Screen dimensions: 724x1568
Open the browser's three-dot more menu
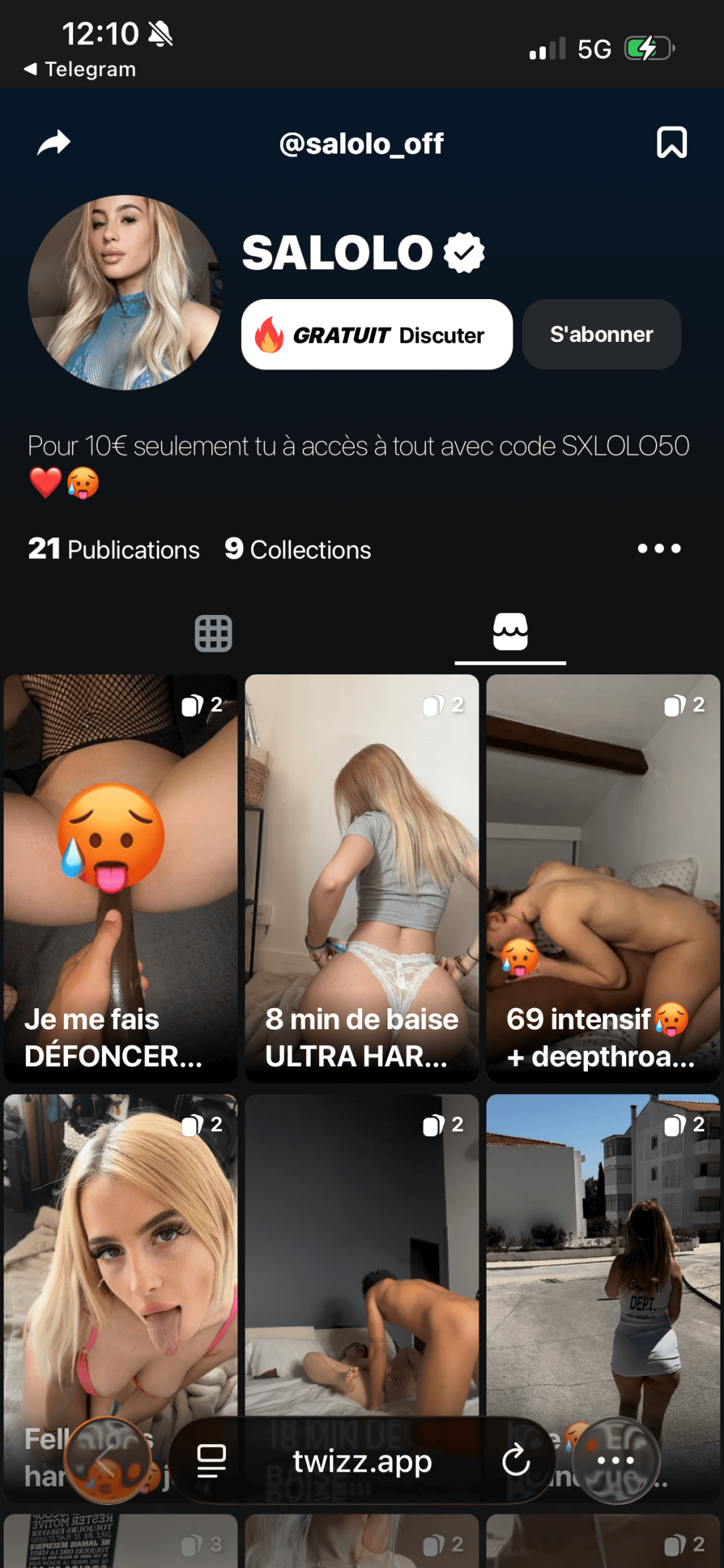coord(615,1460)
